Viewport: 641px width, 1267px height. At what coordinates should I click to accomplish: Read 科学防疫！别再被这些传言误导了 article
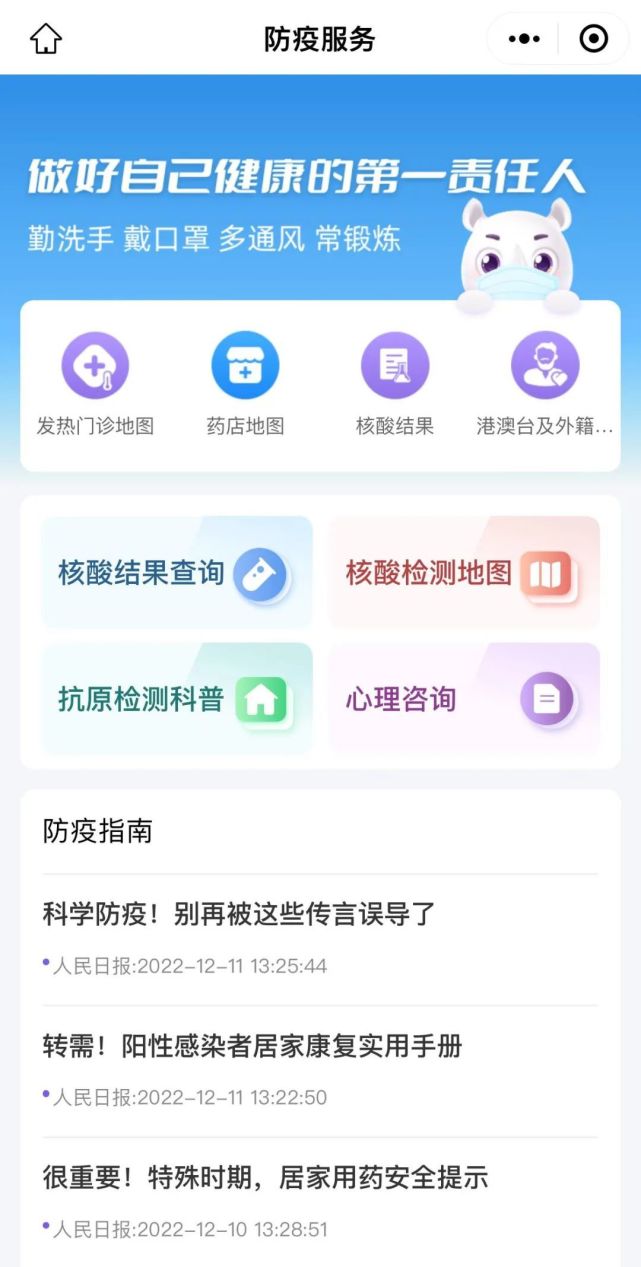coord(239,914)
